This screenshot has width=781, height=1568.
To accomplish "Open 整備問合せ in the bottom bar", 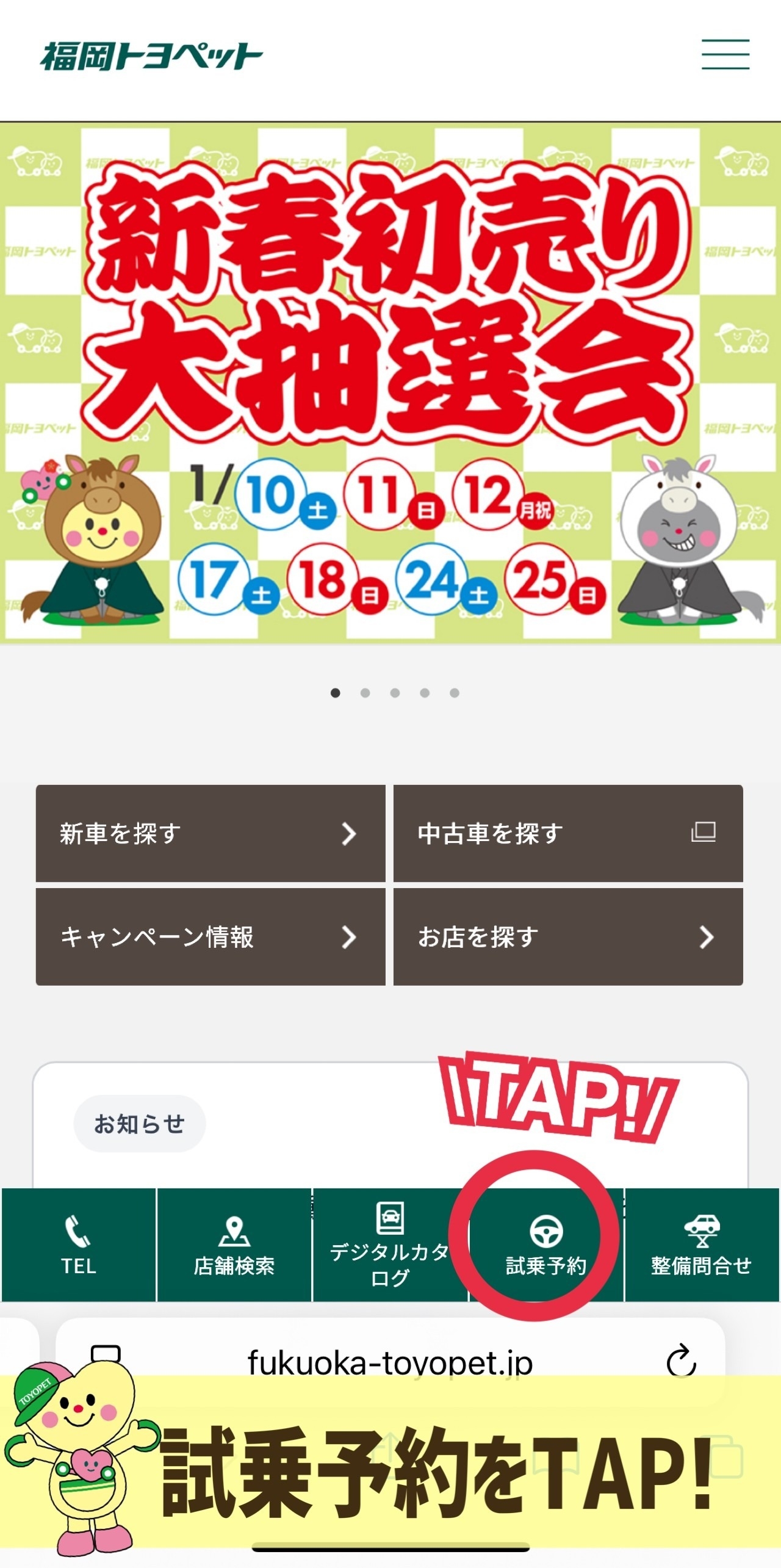I will (x=702, y=1245).
